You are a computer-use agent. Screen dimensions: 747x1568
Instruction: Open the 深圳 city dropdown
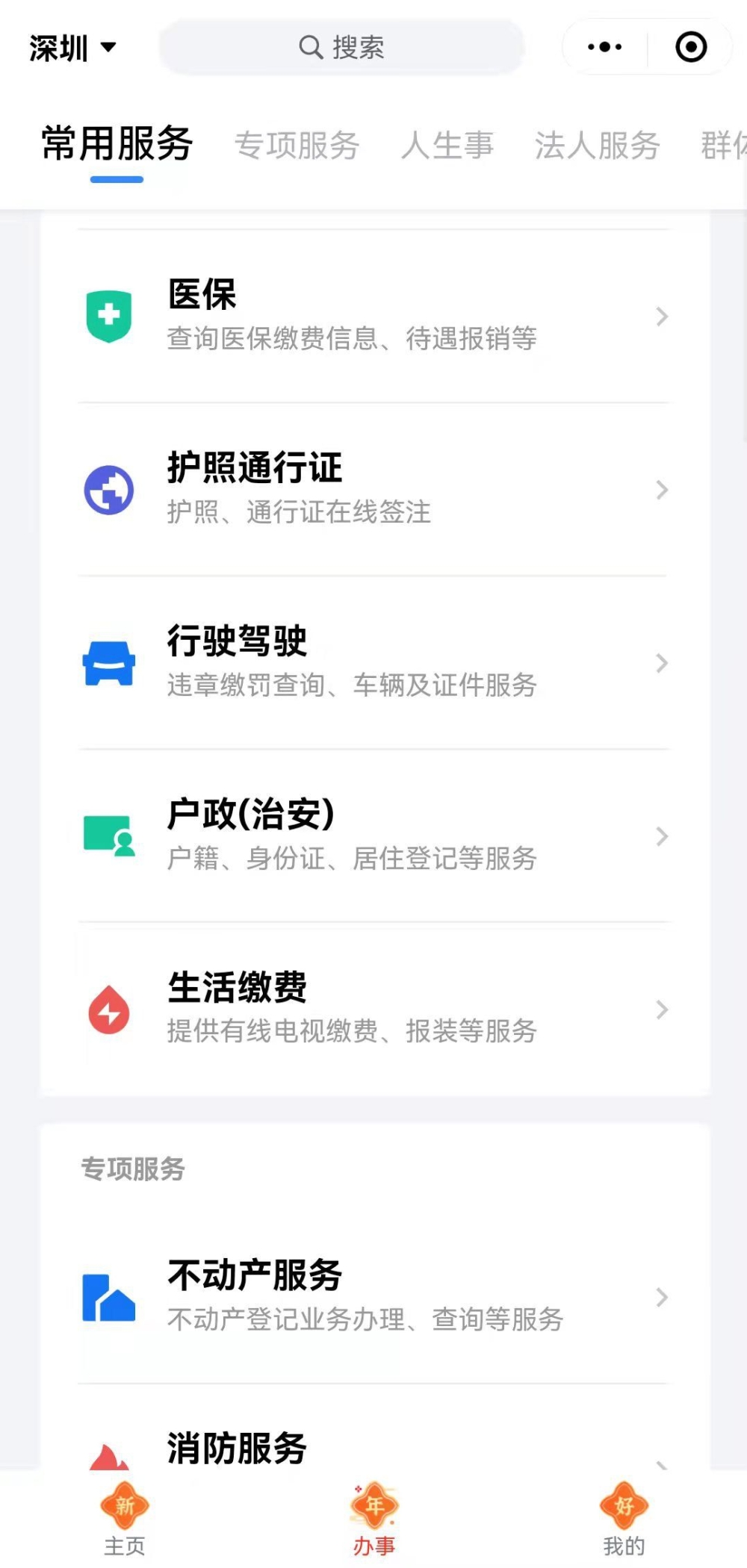click(x=72, y=48)
